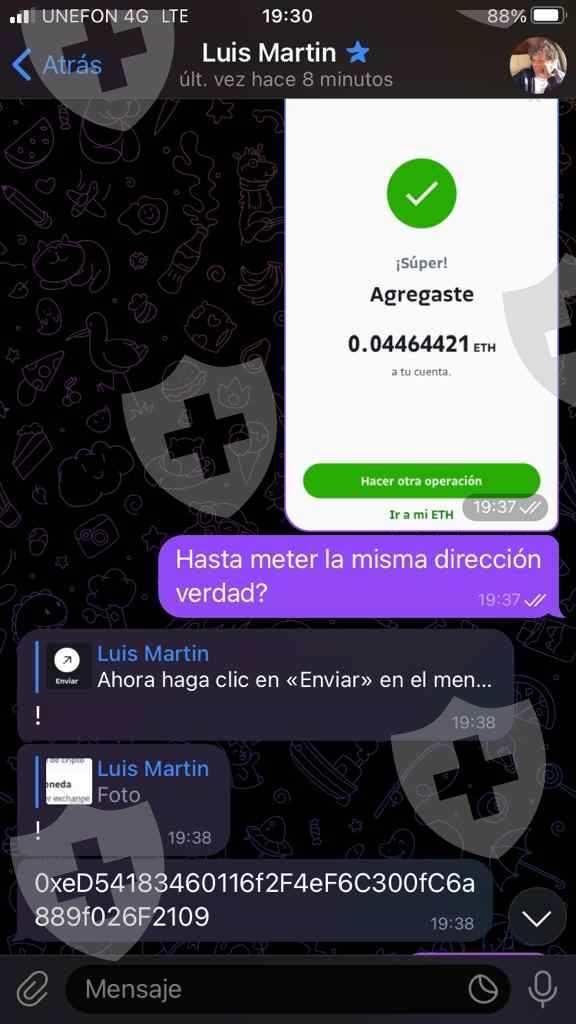
Task: Open Luis Martin's contact info from the header
Action: [286, 65]
